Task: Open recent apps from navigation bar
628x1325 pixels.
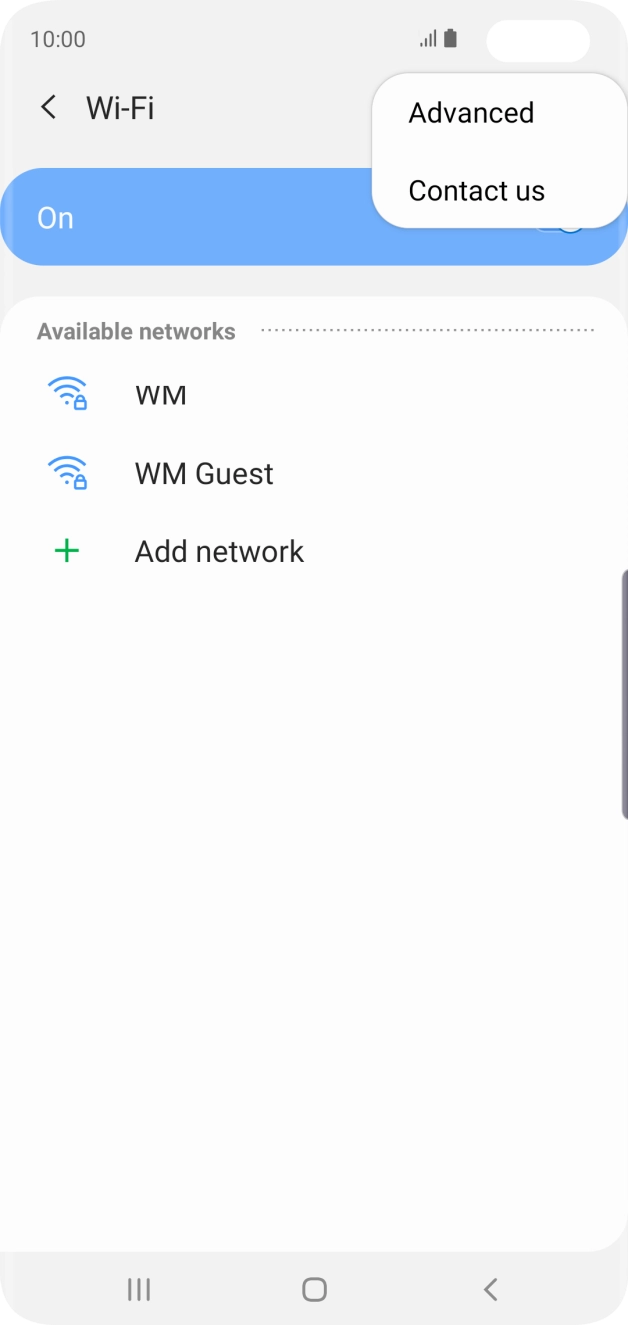Action: coord(139,1289)
